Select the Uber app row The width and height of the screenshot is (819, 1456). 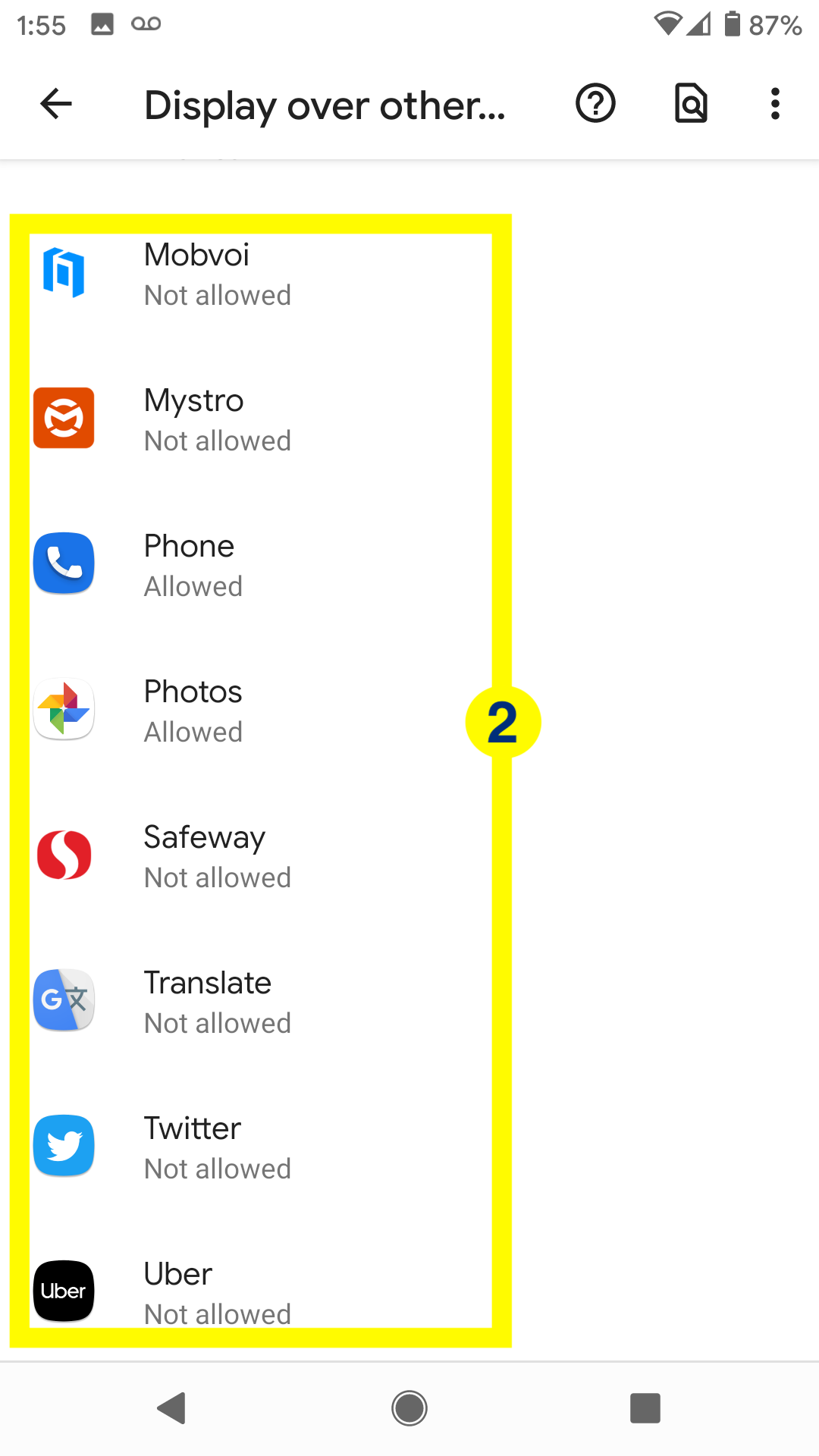pyautogui.click(x=409, y=1291)
